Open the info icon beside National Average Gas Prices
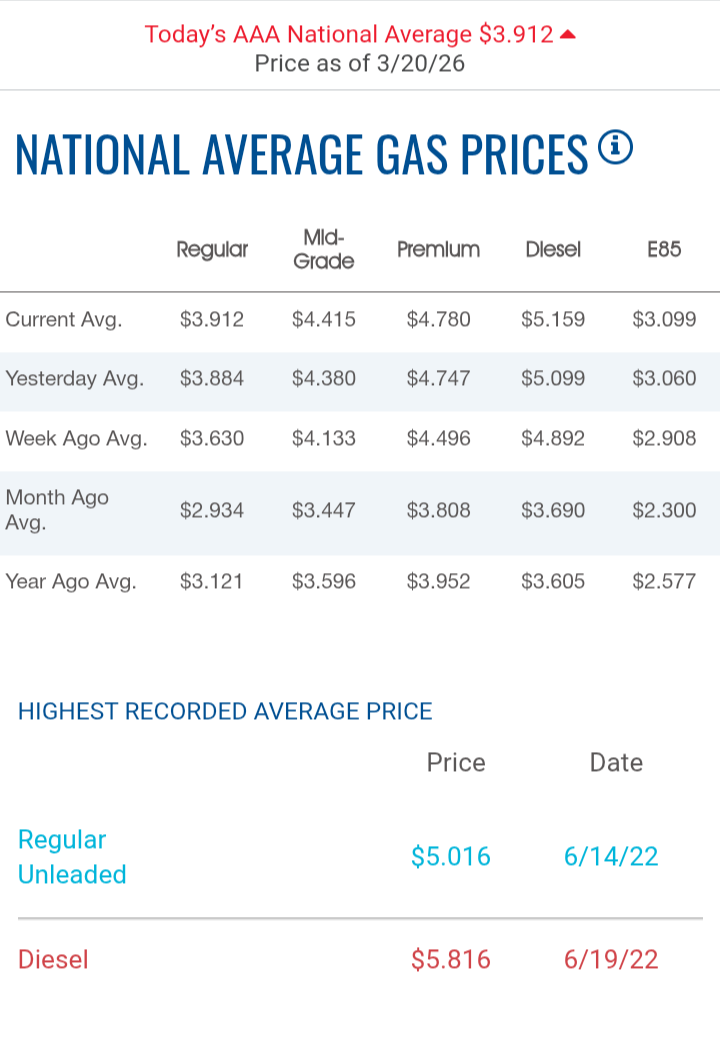 [x=615, y=148]
